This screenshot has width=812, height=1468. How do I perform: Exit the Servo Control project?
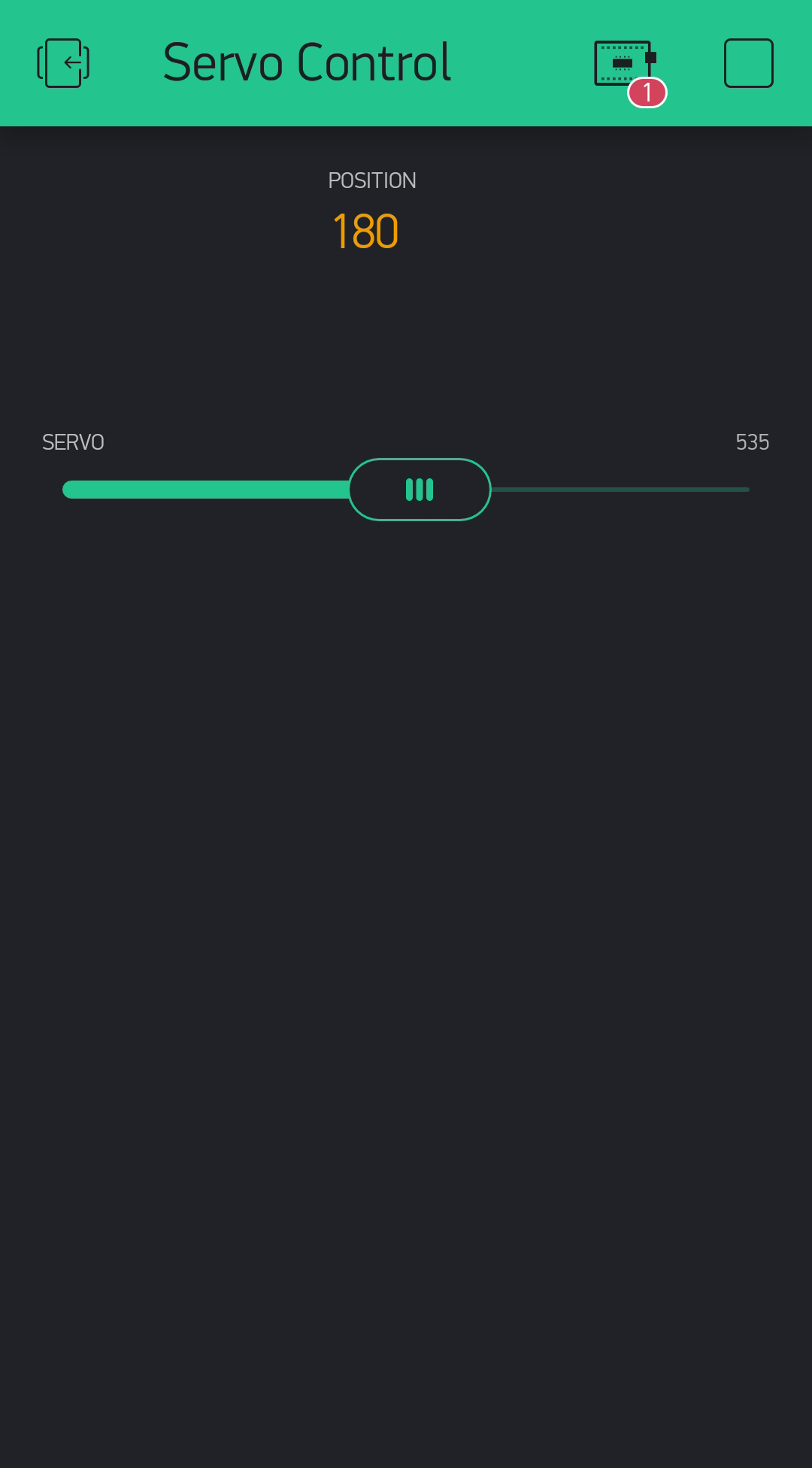(x=63, y=63)
